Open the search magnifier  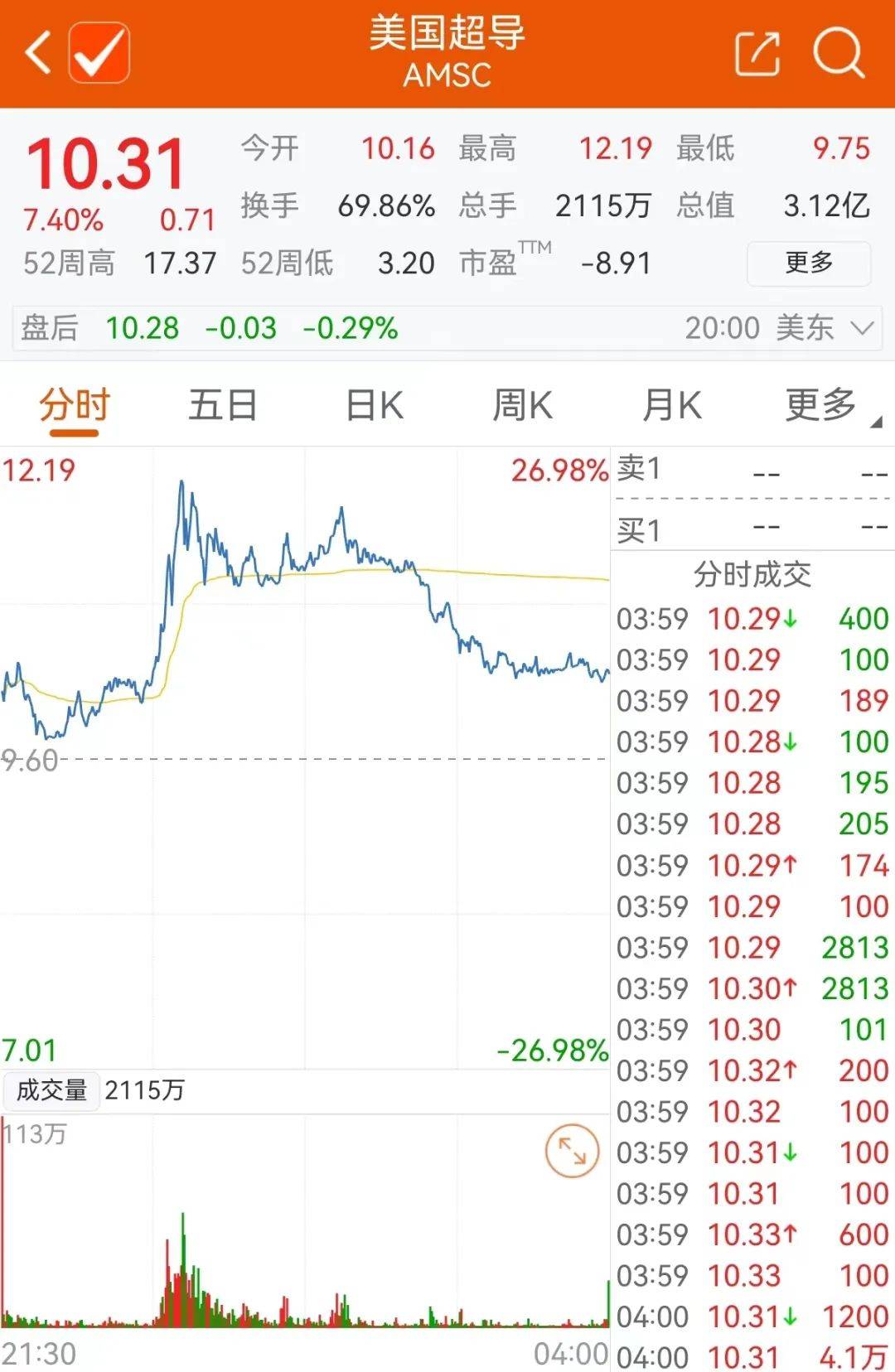[839, 53]
